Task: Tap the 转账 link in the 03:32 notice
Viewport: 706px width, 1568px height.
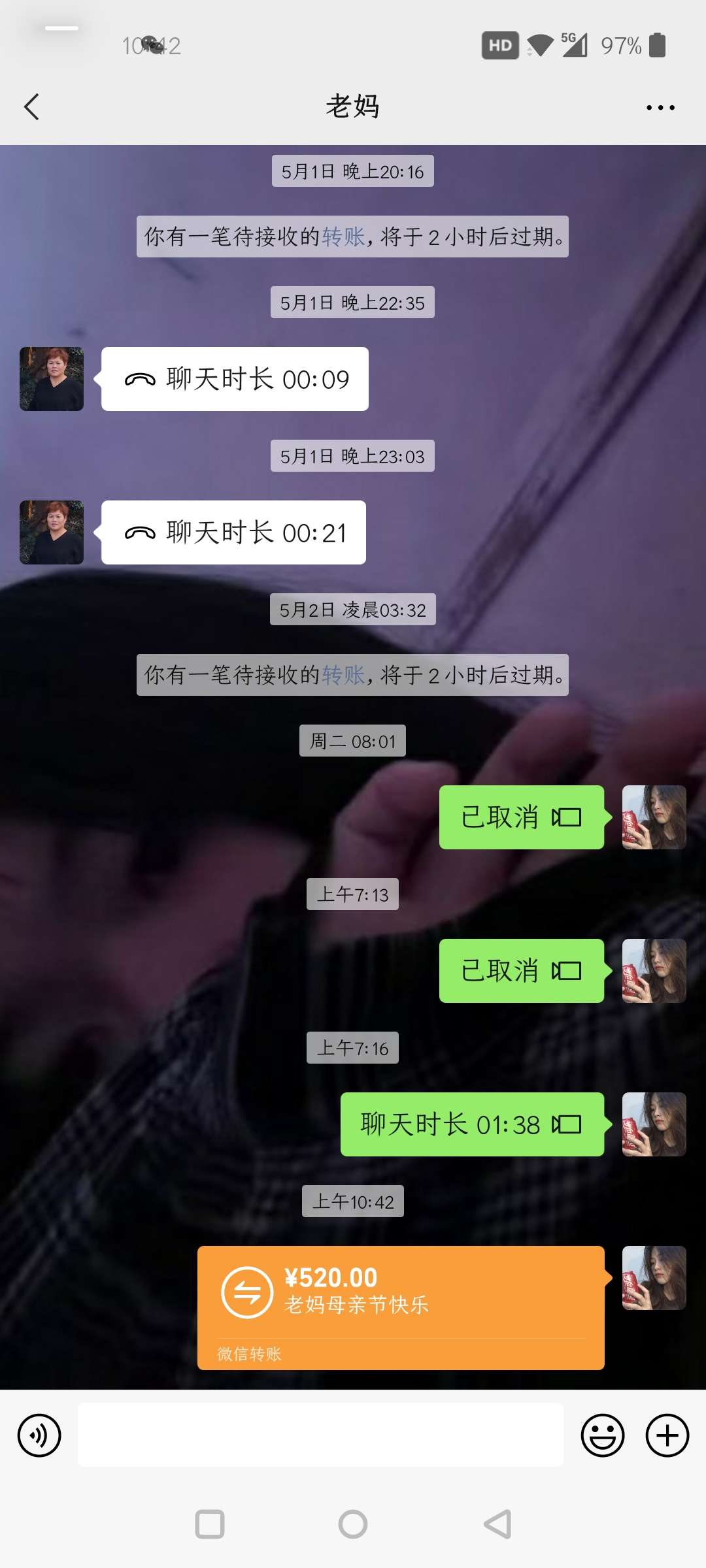Action: tap(343, 675)
